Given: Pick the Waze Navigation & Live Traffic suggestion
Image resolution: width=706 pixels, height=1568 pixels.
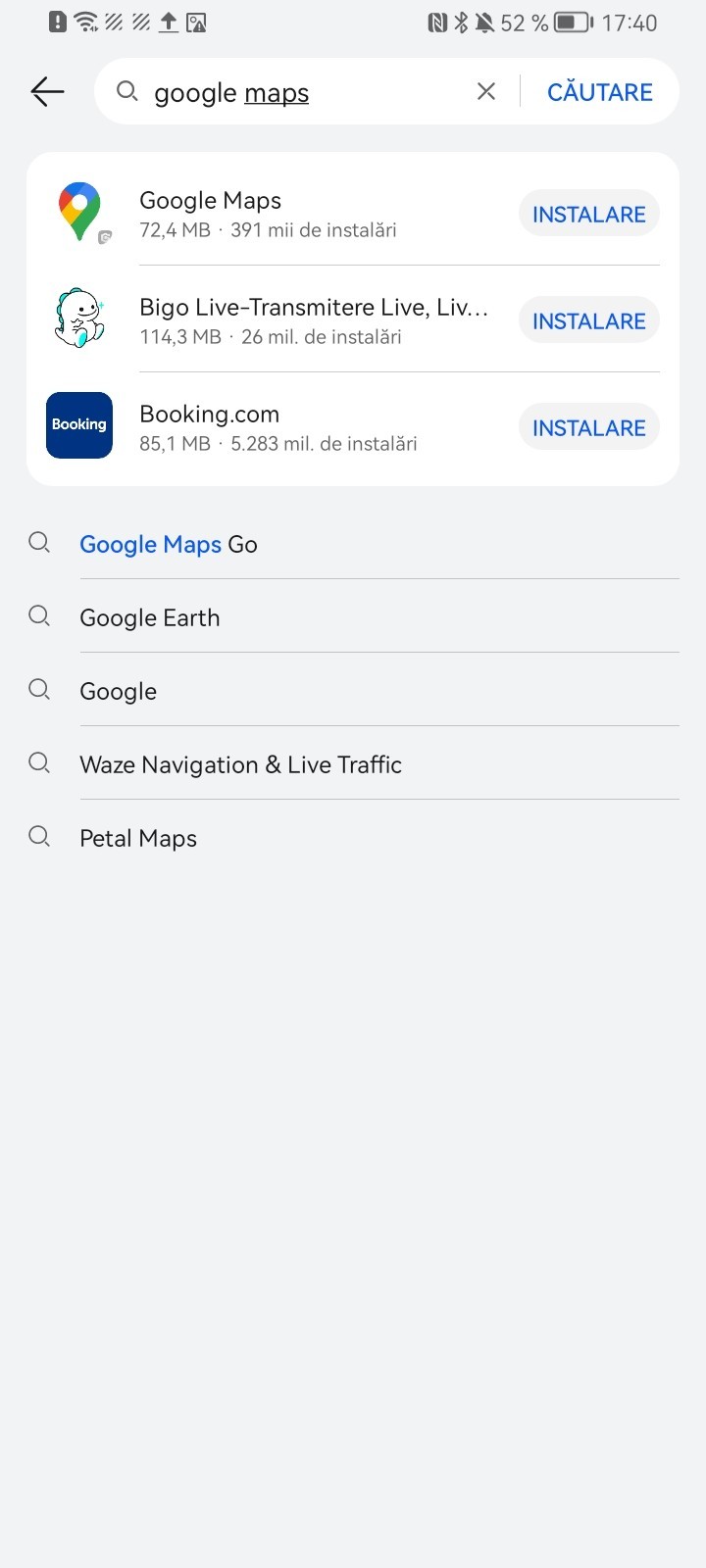Looking at the screenshot, I should pyautogui.click(x=353, y=764).
